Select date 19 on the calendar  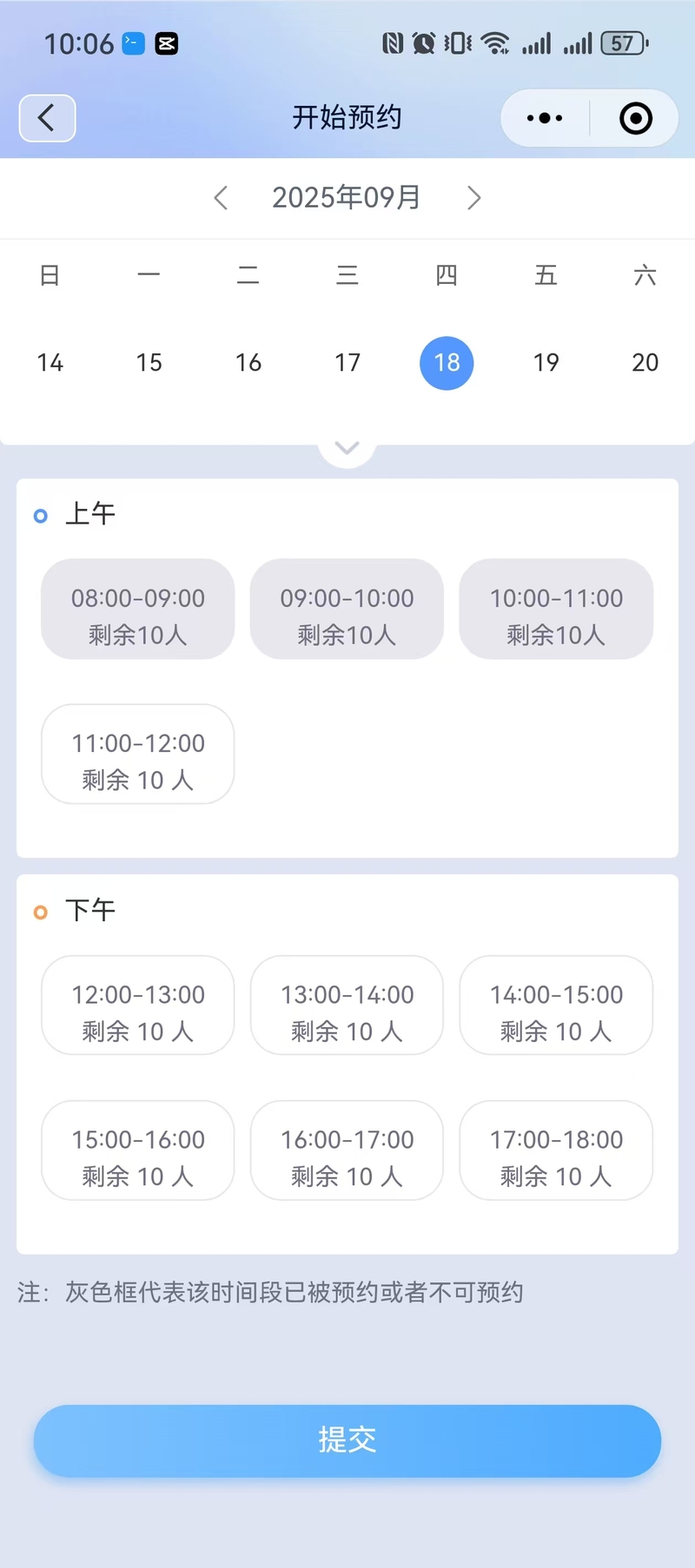[x=546, y=363]
